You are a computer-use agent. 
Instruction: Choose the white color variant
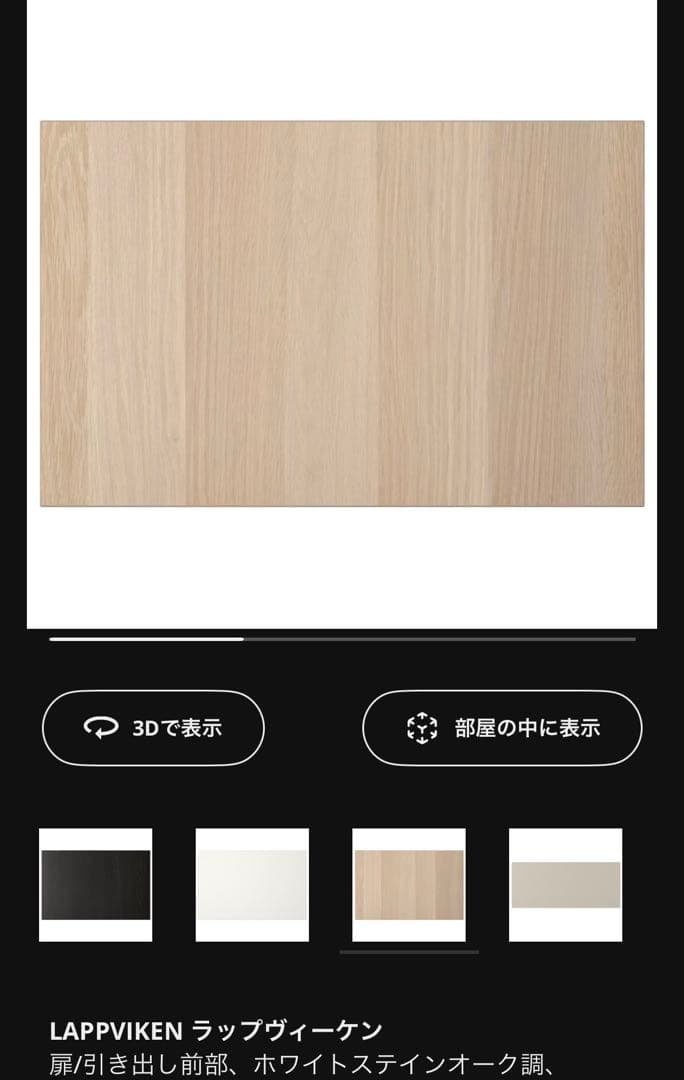252,885
